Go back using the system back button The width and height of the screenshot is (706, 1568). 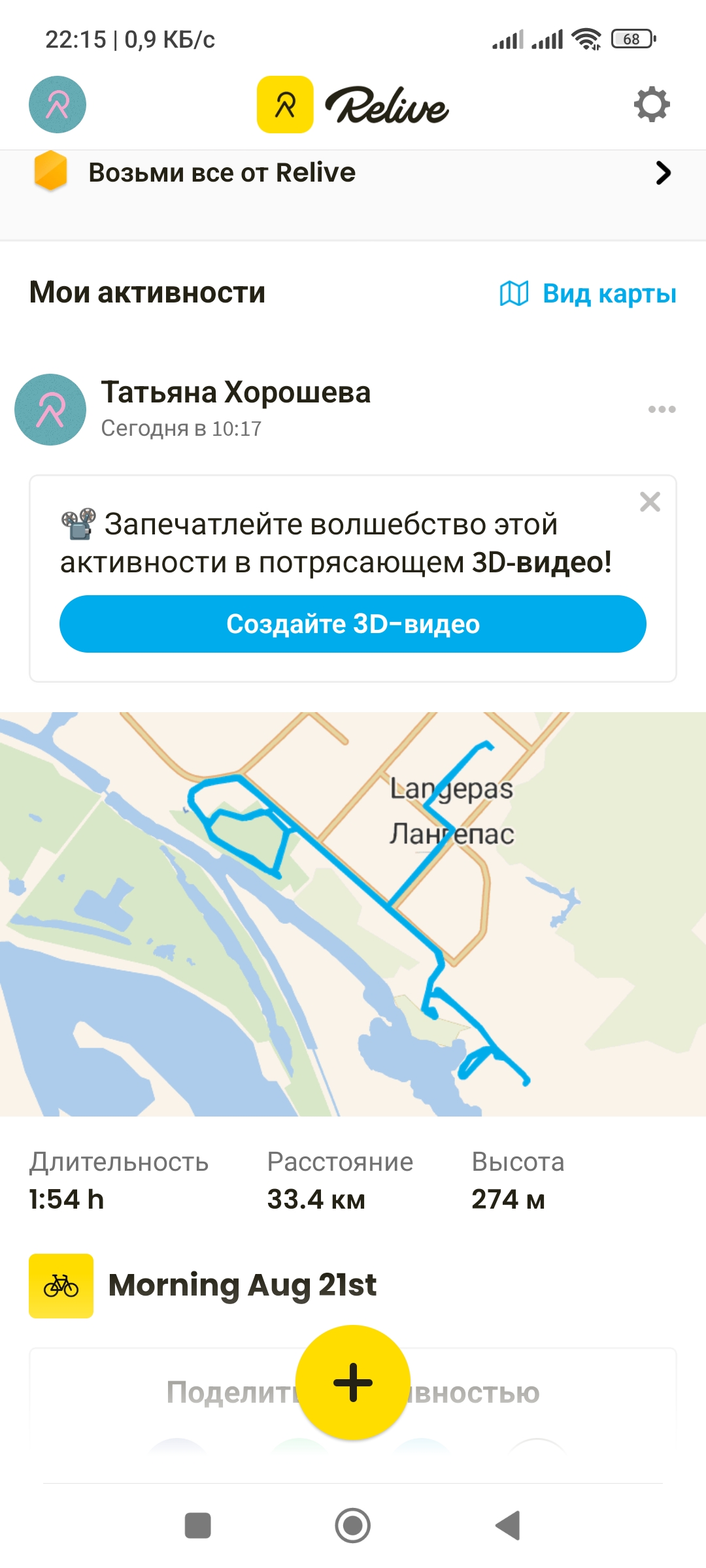(508, 1526)
